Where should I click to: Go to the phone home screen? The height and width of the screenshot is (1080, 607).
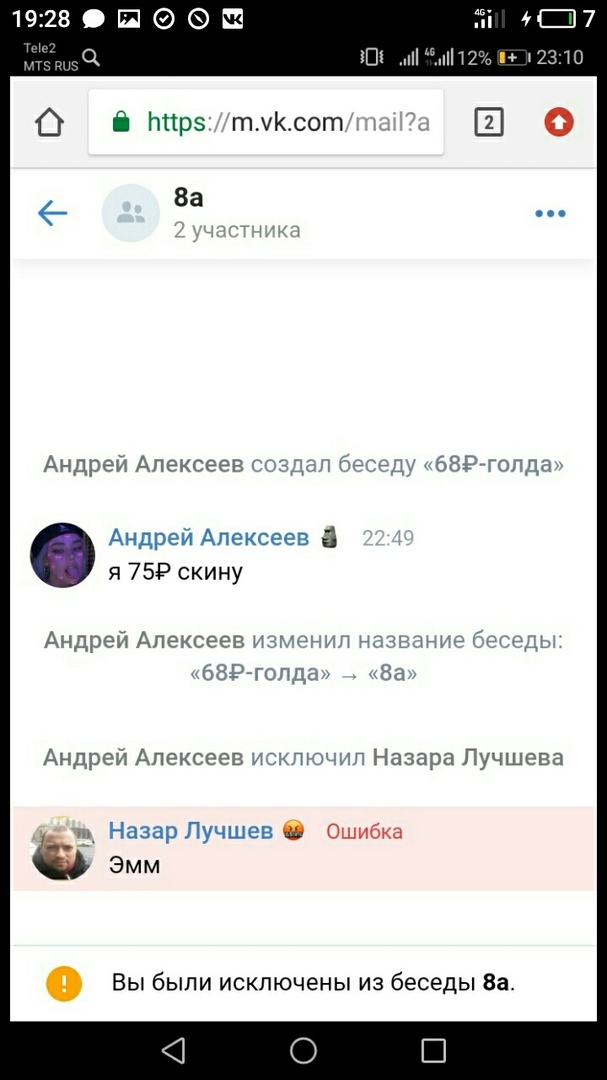point(303,1050)
